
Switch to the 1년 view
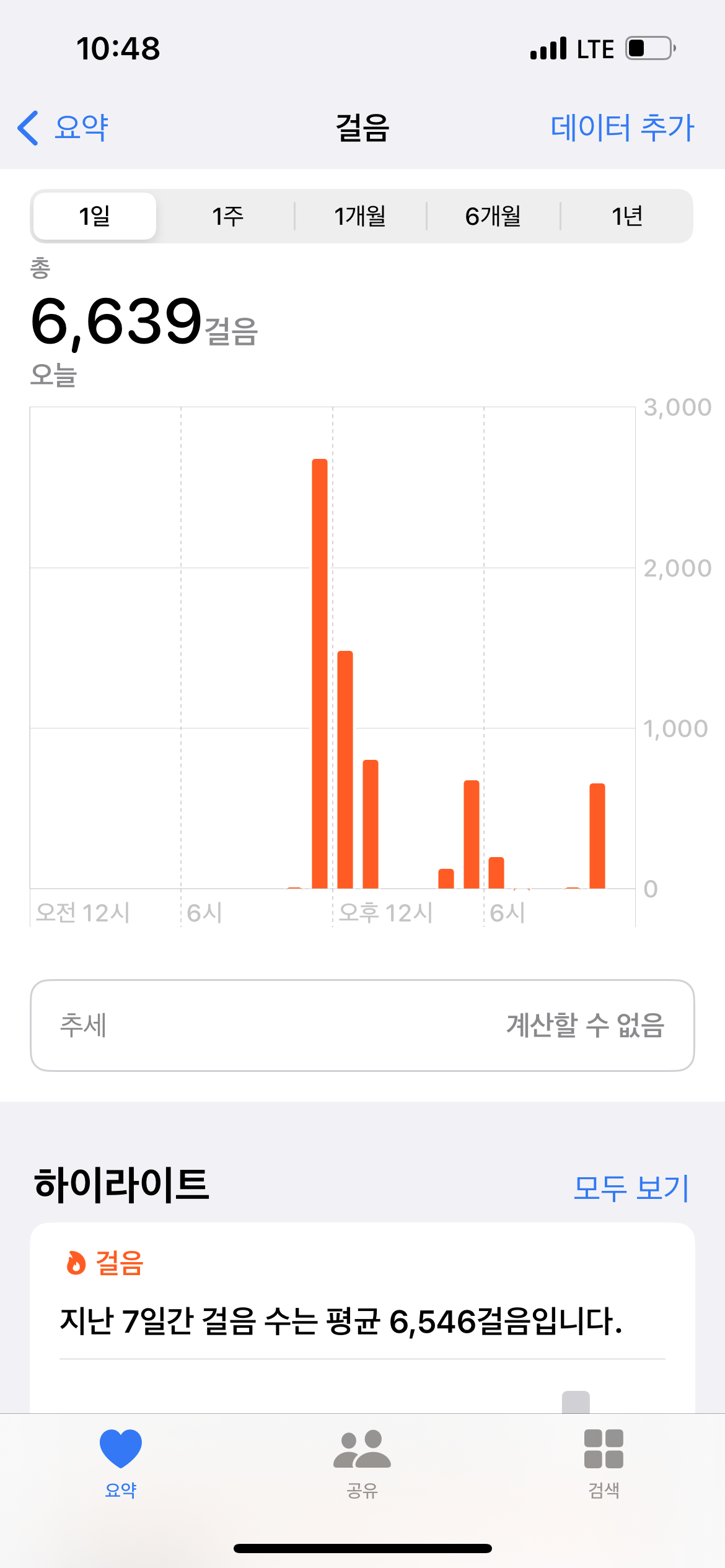(x=626, y=216)
